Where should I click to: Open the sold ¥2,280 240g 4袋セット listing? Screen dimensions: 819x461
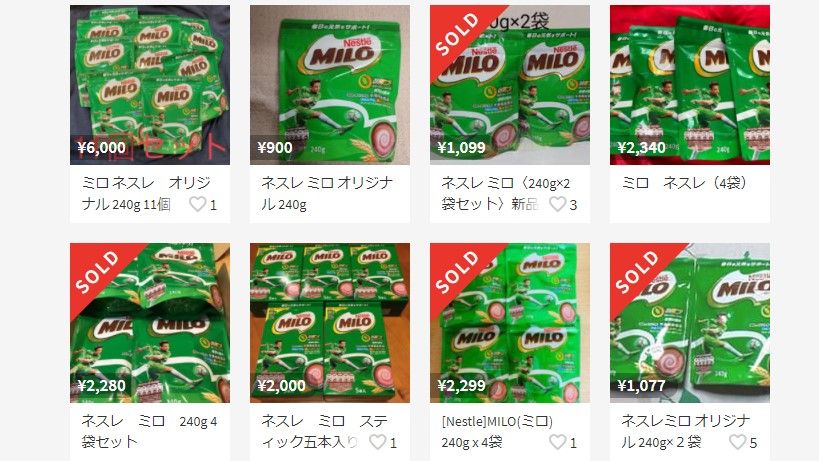click(149, 323)
